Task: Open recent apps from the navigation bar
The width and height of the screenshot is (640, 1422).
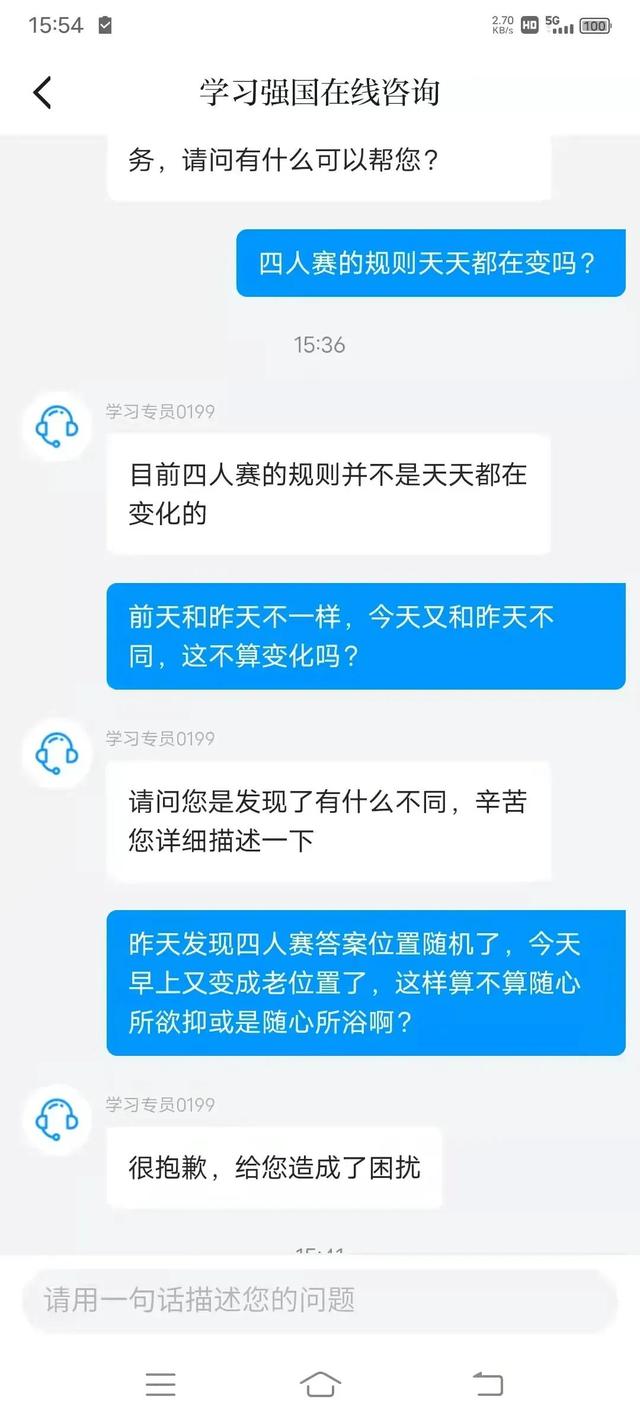Action: click(x=160, y=1384)
